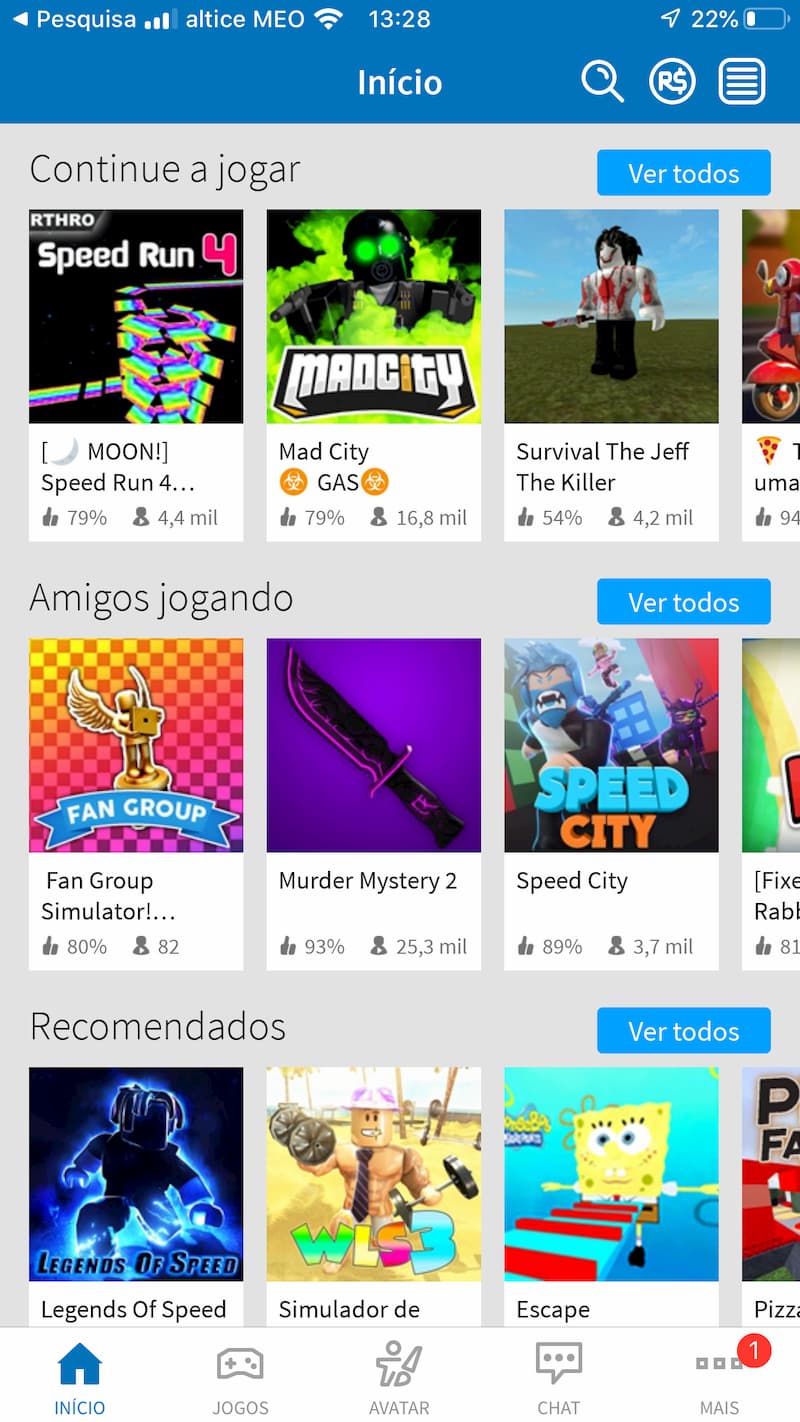Open the Mais tab

coord(719,1378)
